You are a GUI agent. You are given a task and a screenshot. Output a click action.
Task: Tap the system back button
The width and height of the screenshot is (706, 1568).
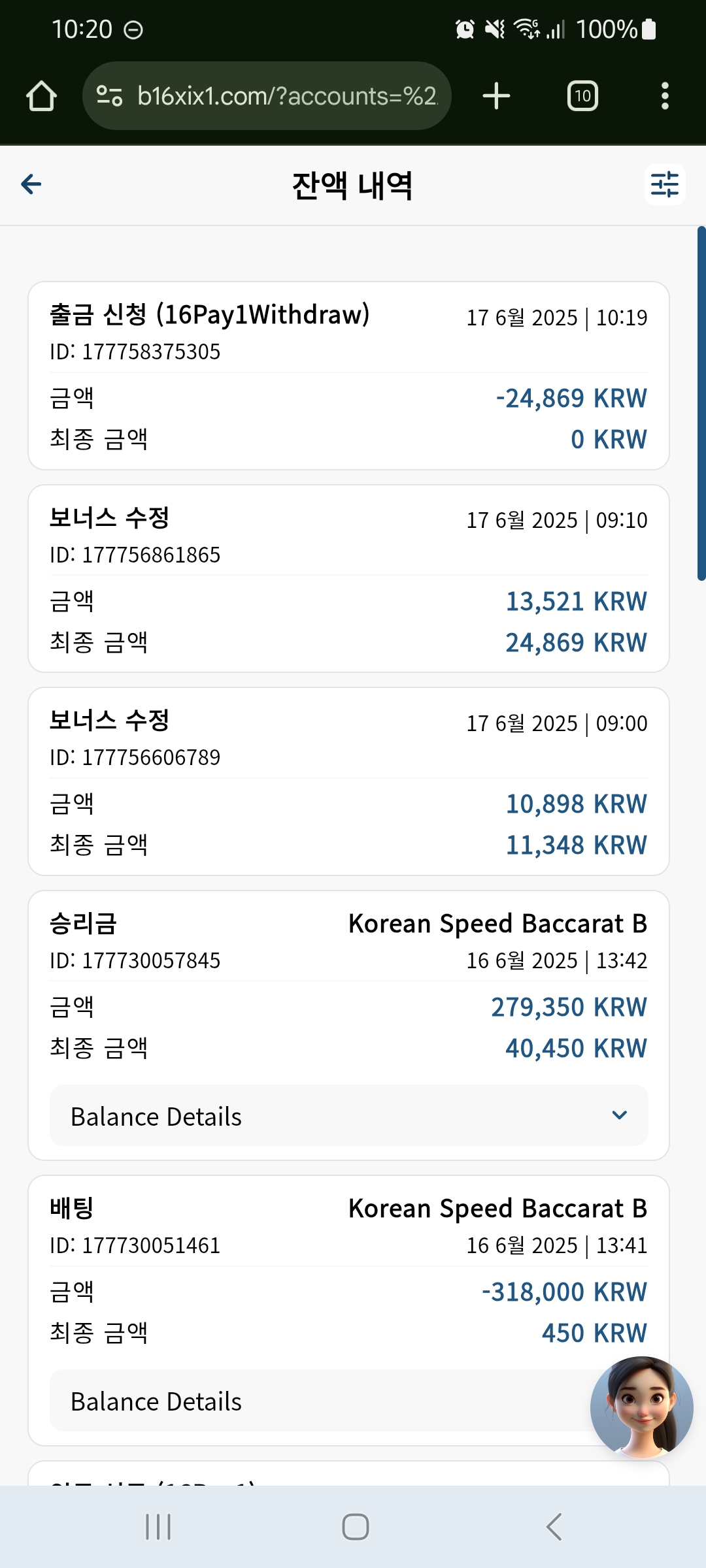click(554, 1527)
